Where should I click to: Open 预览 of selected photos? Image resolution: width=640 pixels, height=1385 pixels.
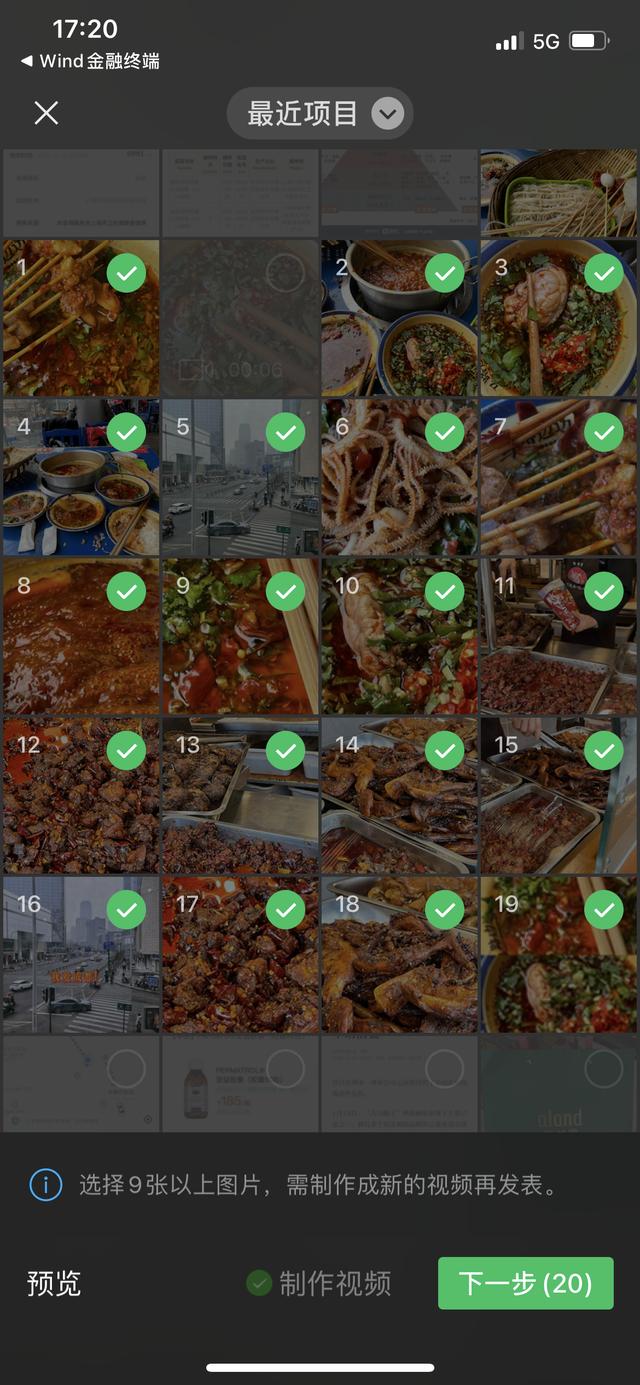pyautogui.click(x=54, y=1283)
